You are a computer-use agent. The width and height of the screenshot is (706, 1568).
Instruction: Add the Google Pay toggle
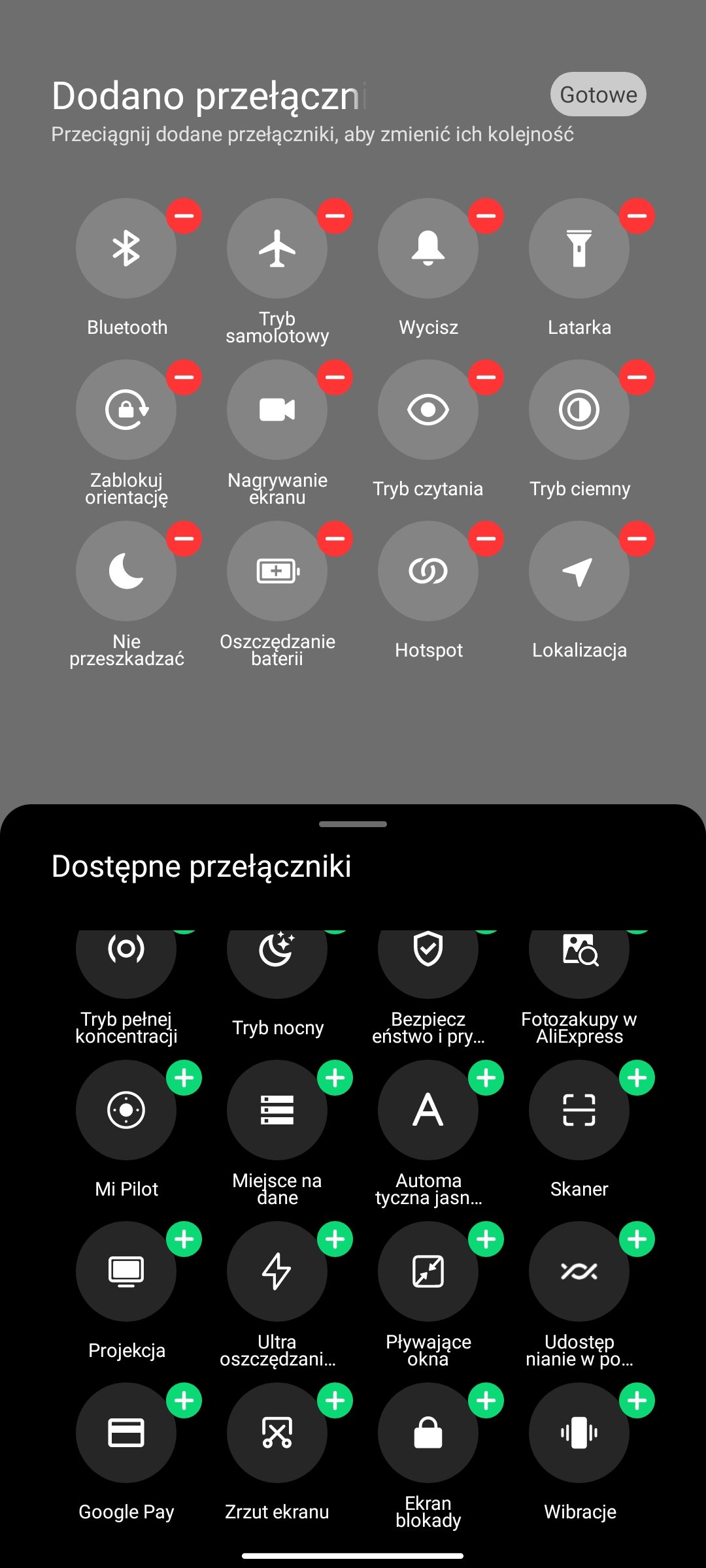click(184, 1400)
